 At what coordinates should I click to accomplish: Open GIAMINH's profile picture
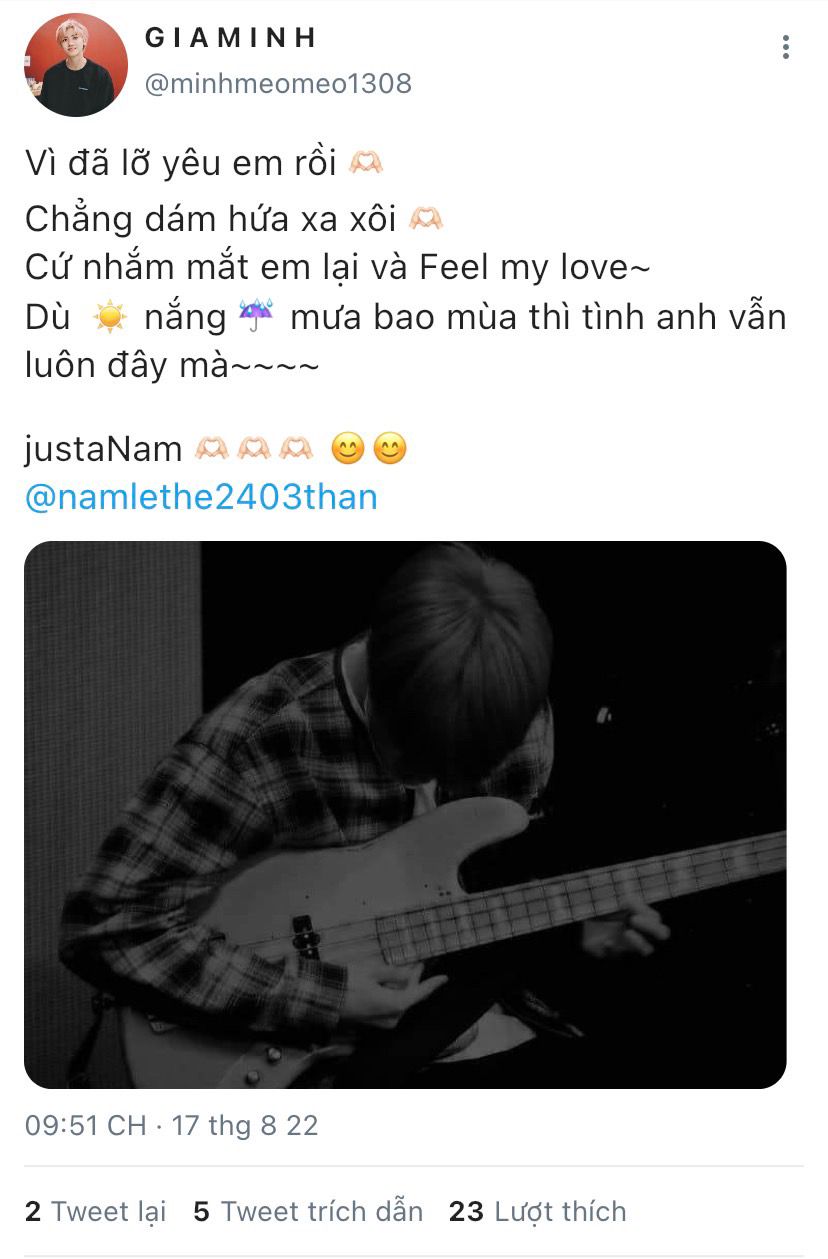point(76,65)
